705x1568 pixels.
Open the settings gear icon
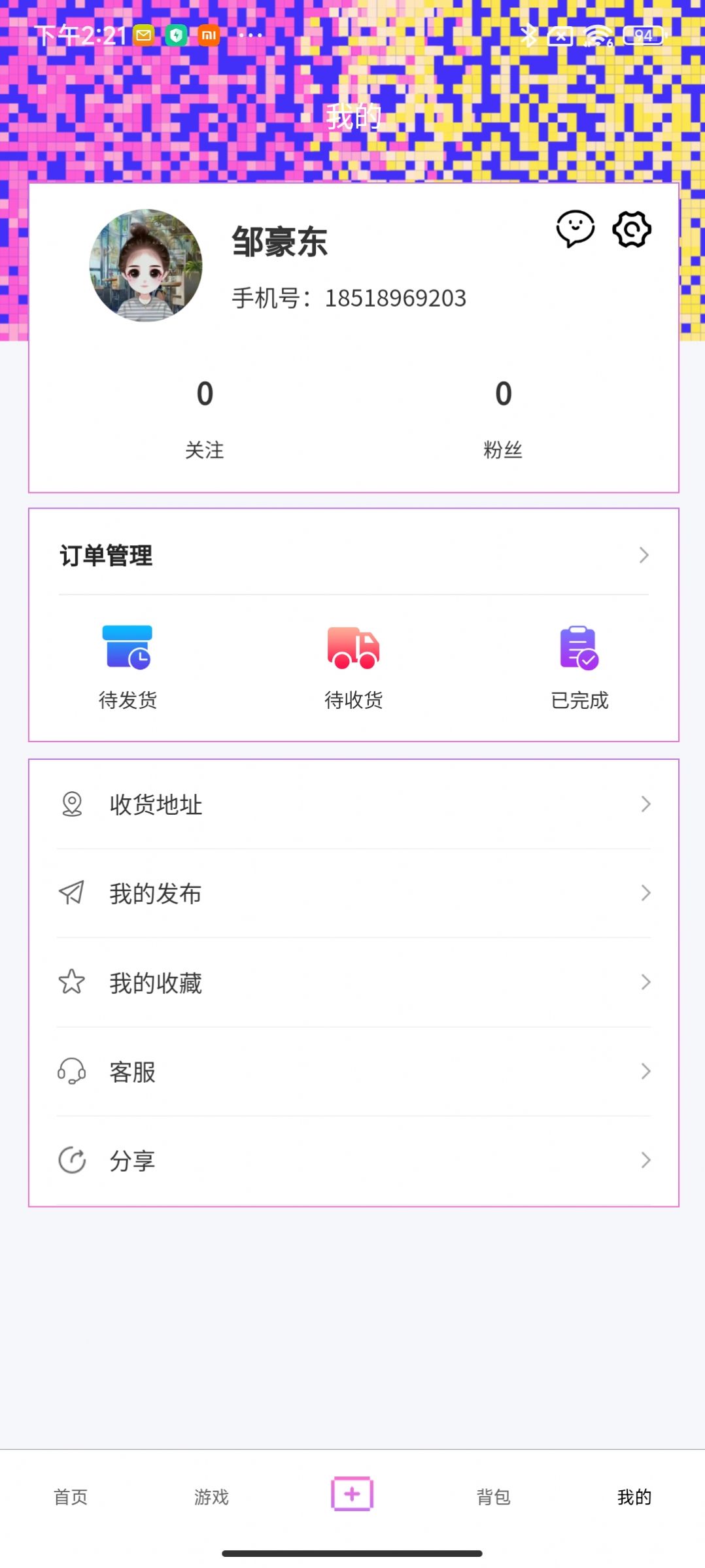(x=630, y=229)
